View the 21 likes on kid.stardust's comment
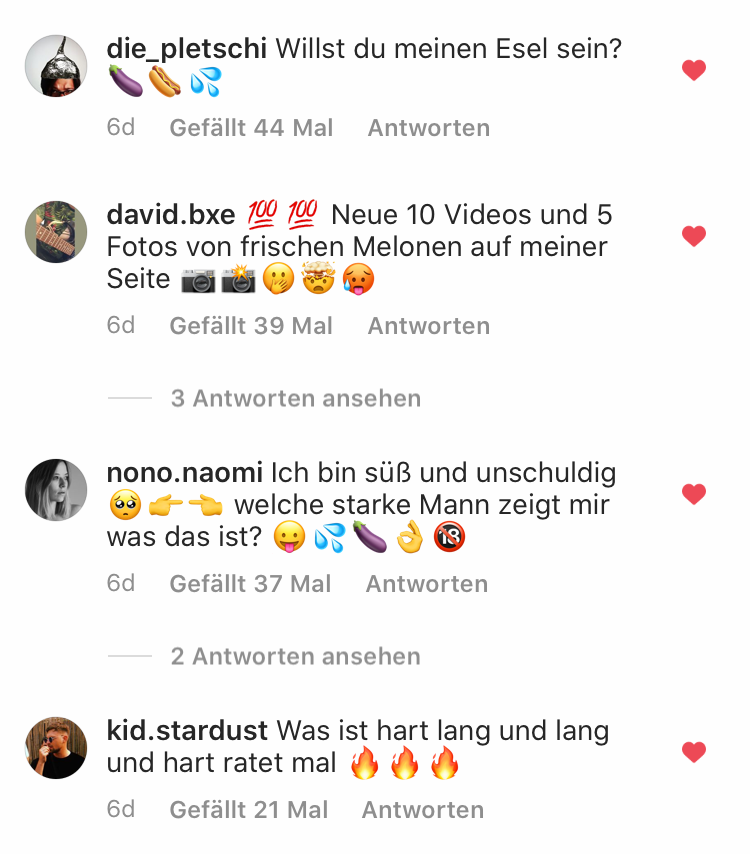Image resolution: width=750 pixels, height=854 pixels. point(248,810)
